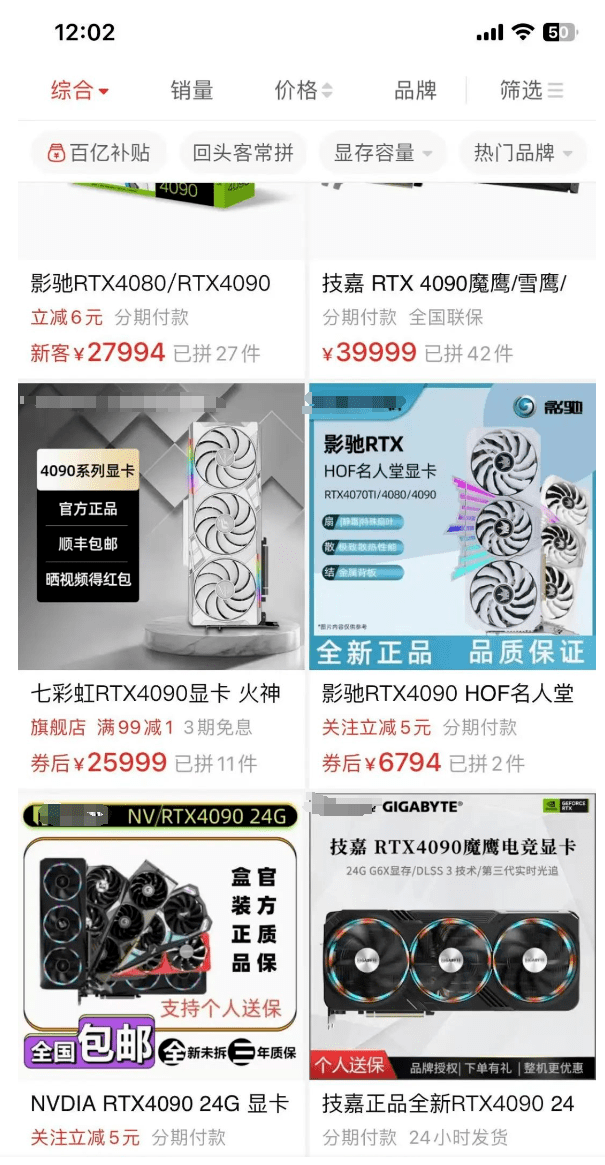
Task: Open the 筛选 filter panel
Action: [x=531, y=90]
